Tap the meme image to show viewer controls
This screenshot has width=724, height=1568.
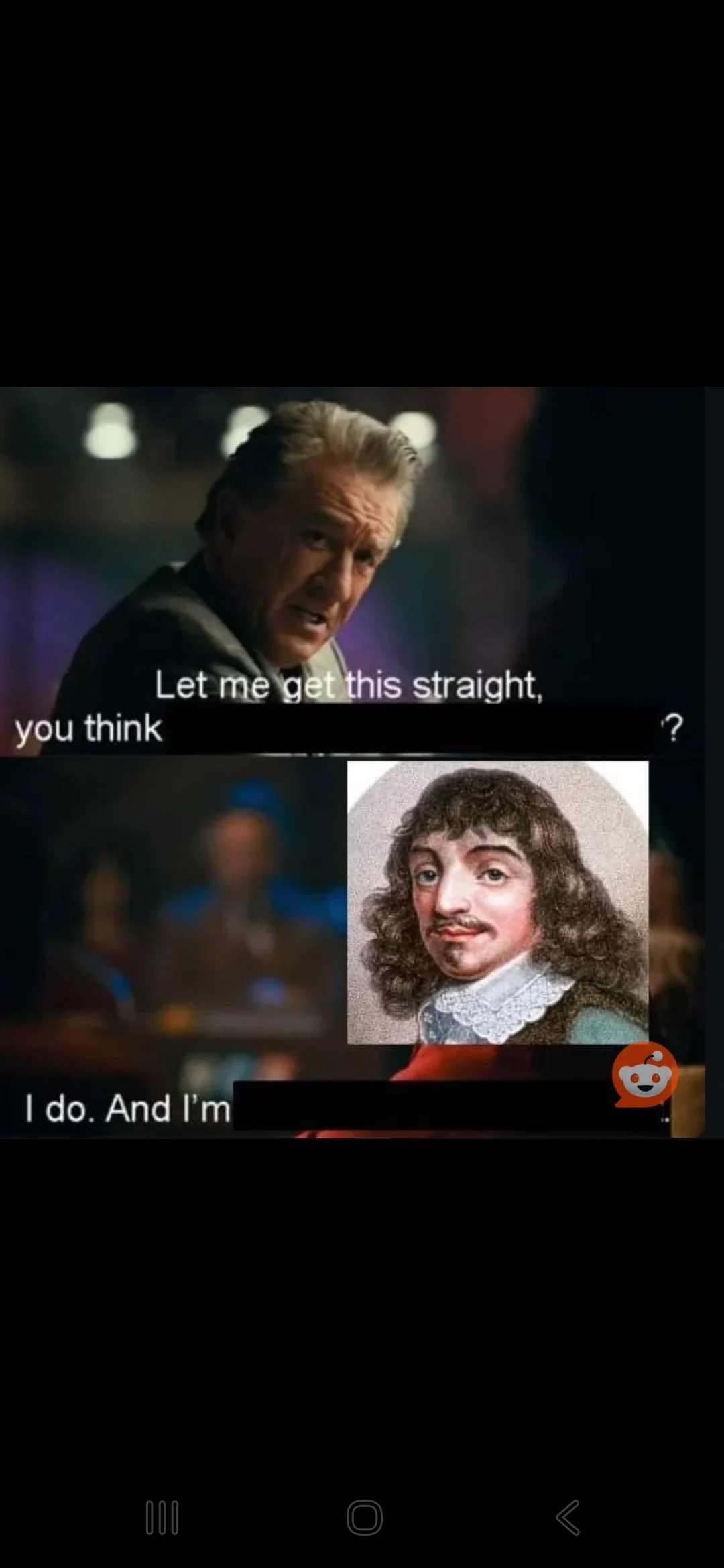[x=353, y=762]
